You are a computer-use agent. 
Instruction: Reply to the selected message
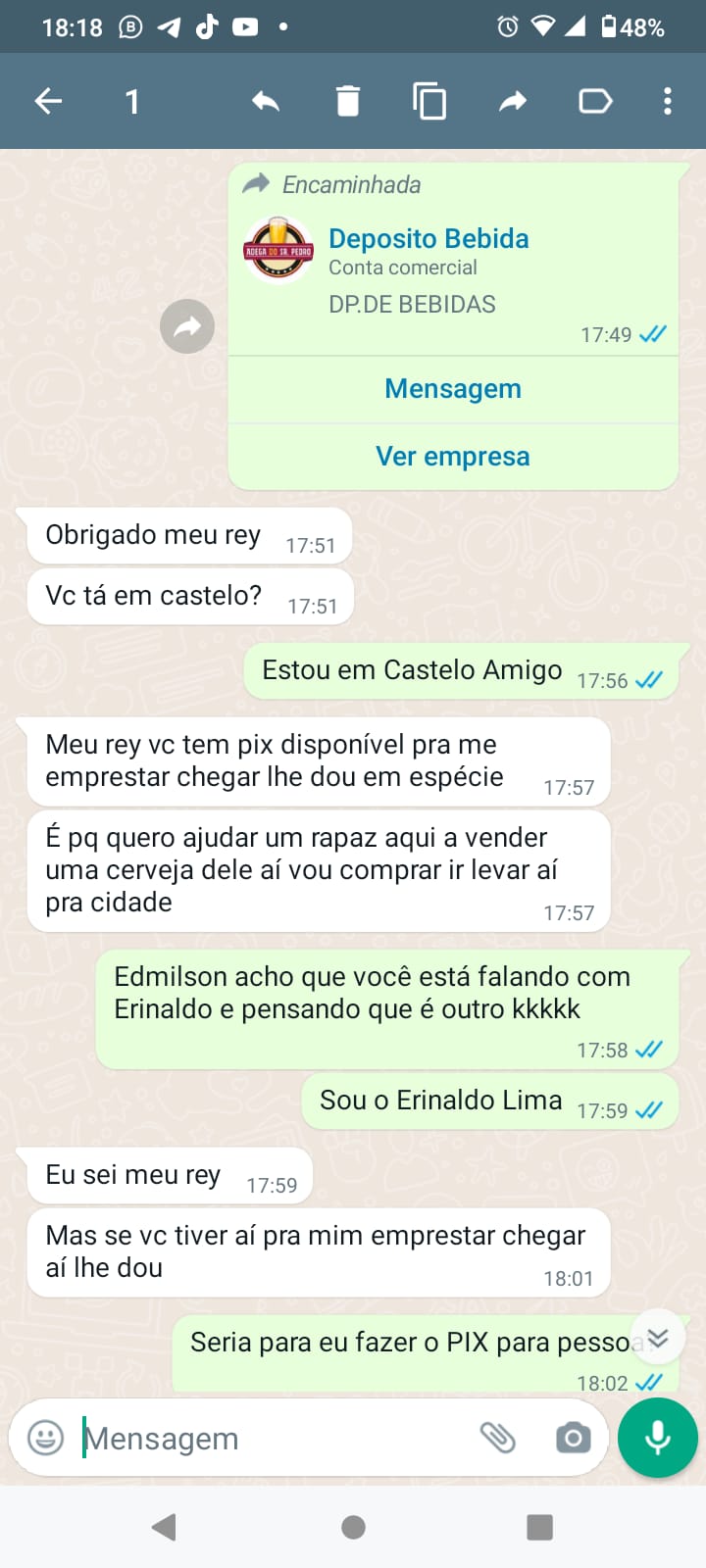266,101
